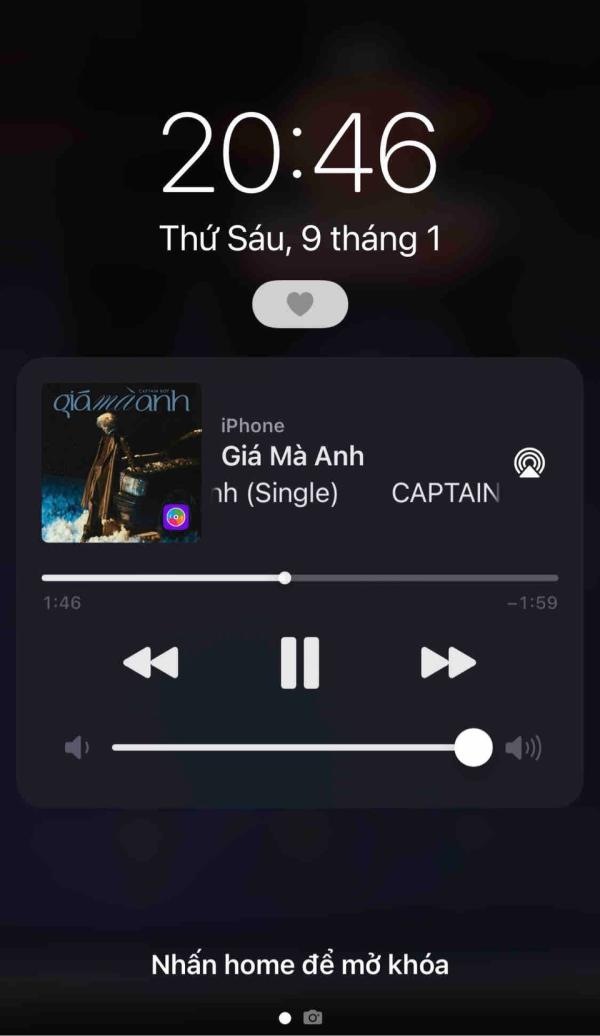Image resolution: width=600 pixels, height=1036 pixels.
Task: Skip to the next track
Action: [x=448, y=662]
